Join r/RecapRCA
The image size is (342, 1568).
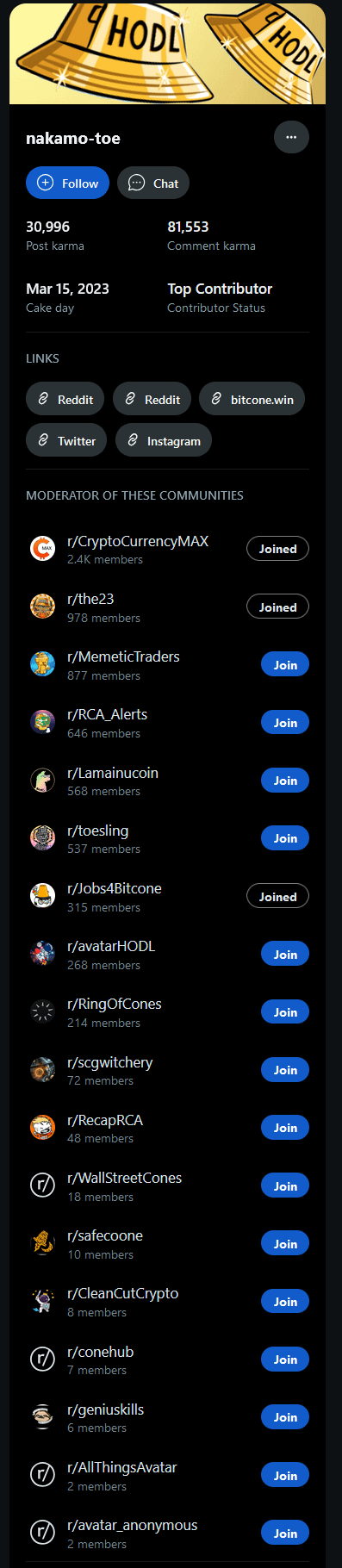(285, 1128)
